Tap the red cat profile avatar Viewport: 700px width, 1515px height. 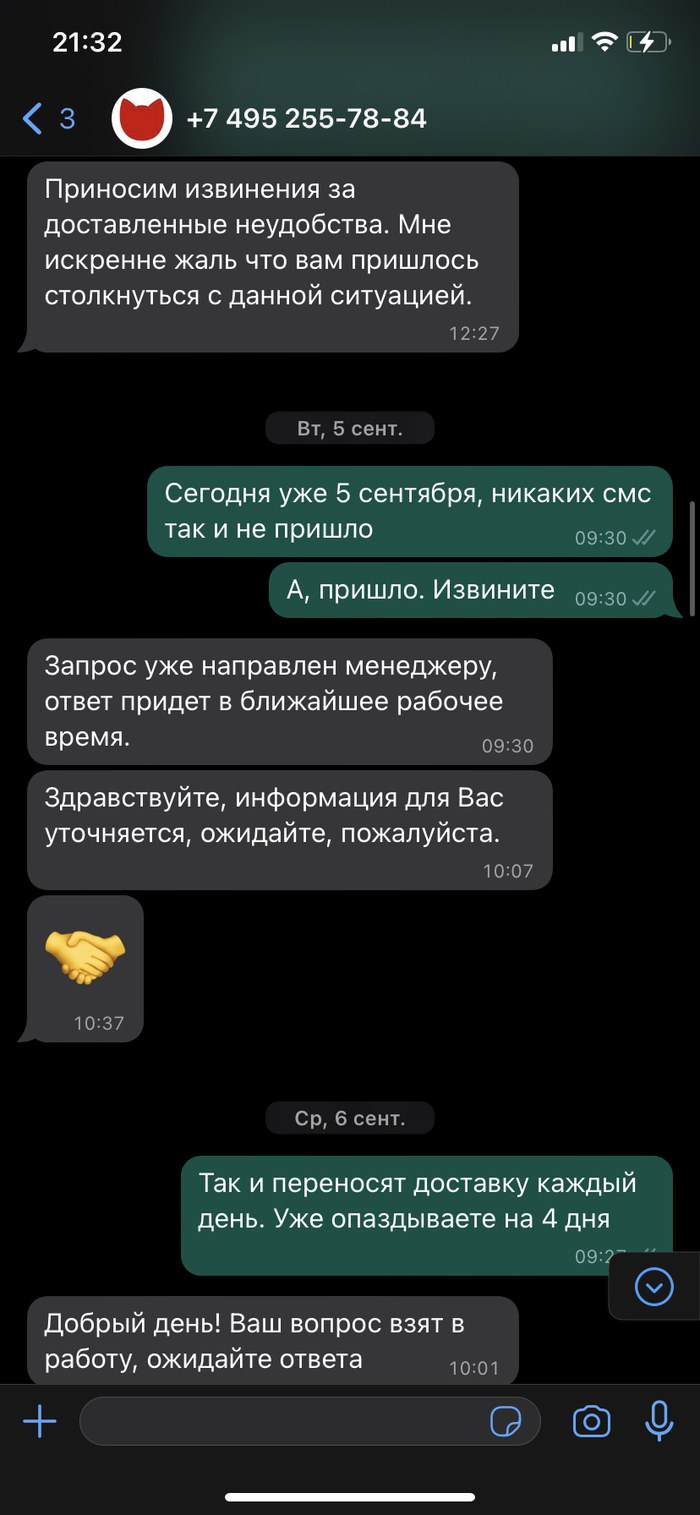(142, 119)
